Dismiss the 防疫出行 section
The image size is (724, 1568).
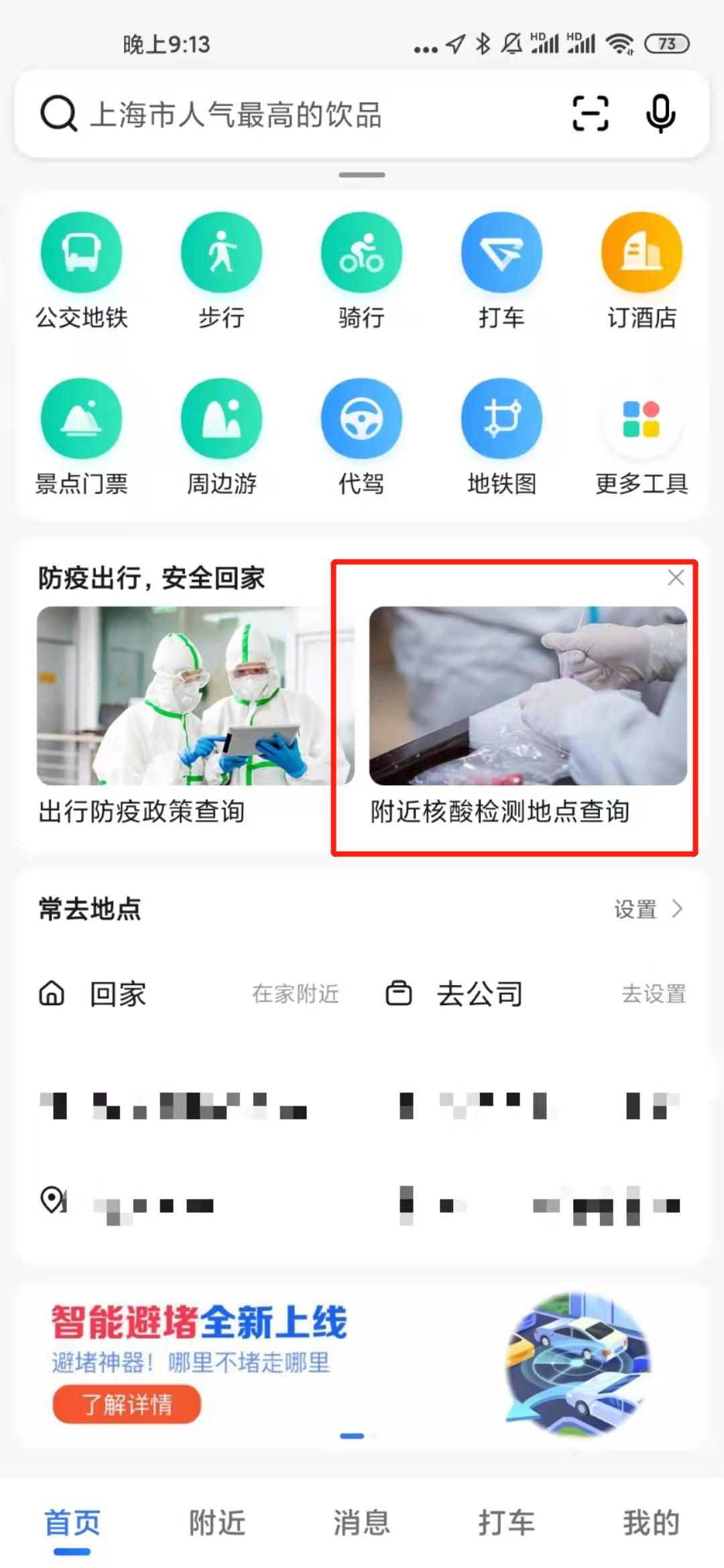click(676, 578)
